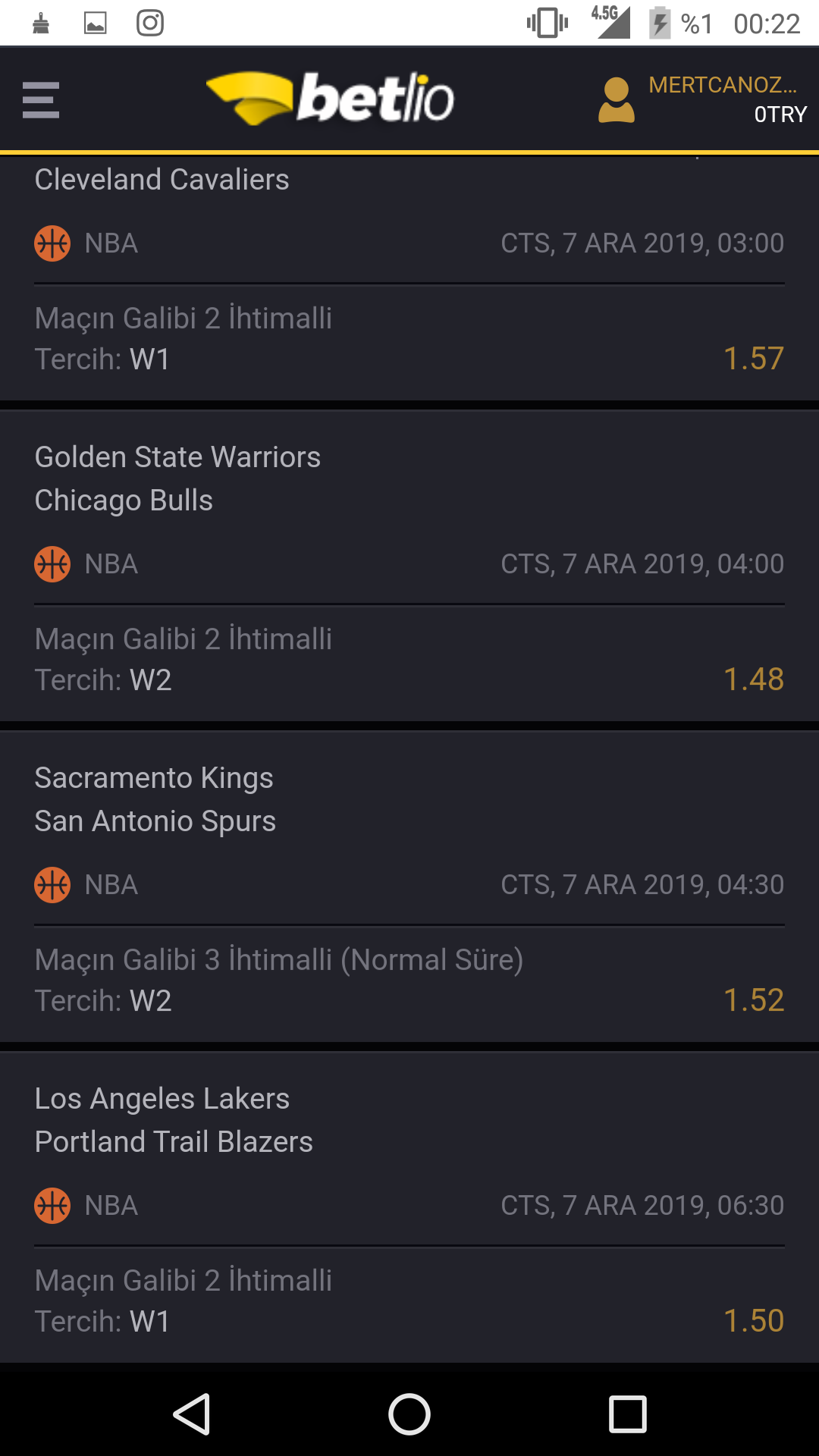Open the Instagram notification icon
819x1456 pixels.
click(x=149, y=22)
